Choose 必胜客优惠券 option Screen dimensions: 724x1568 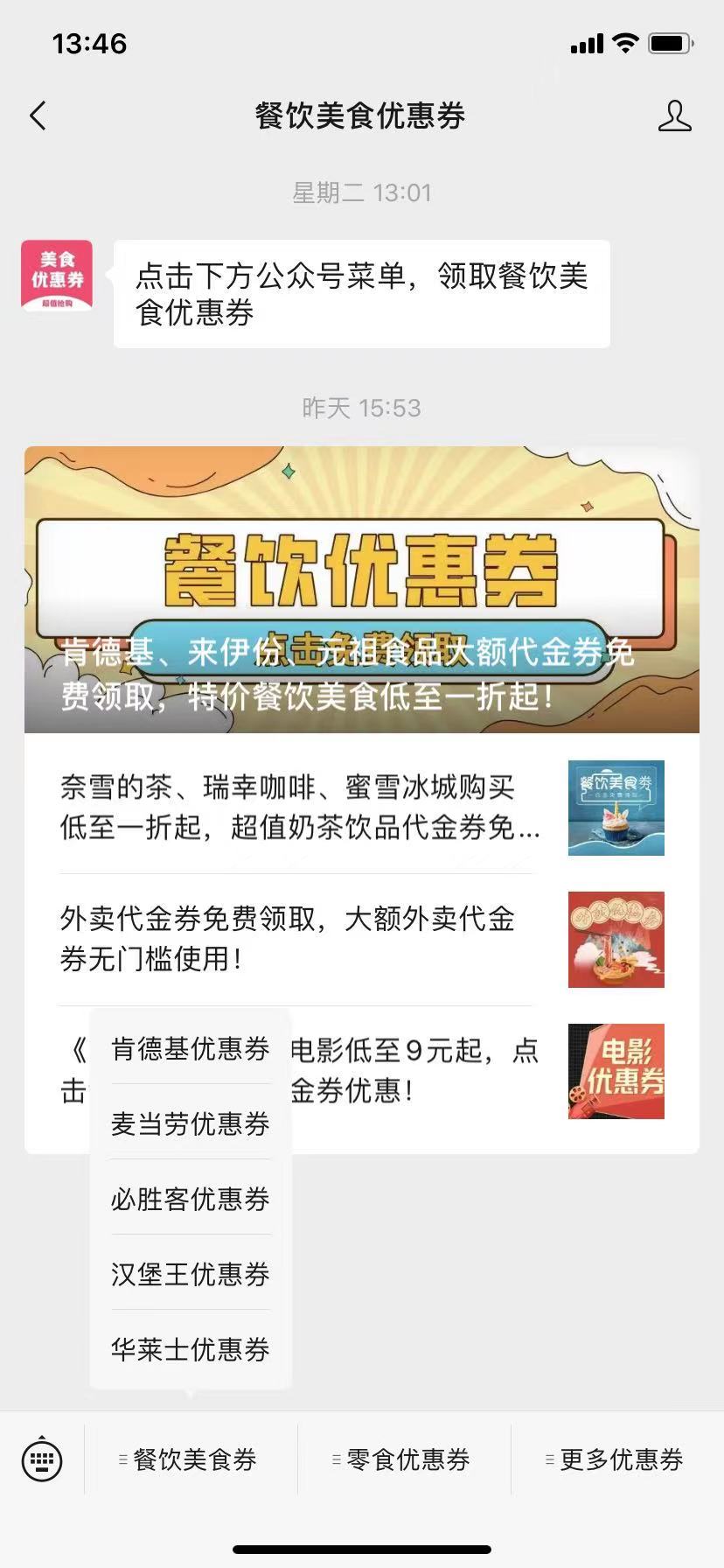click(190, 1199)
